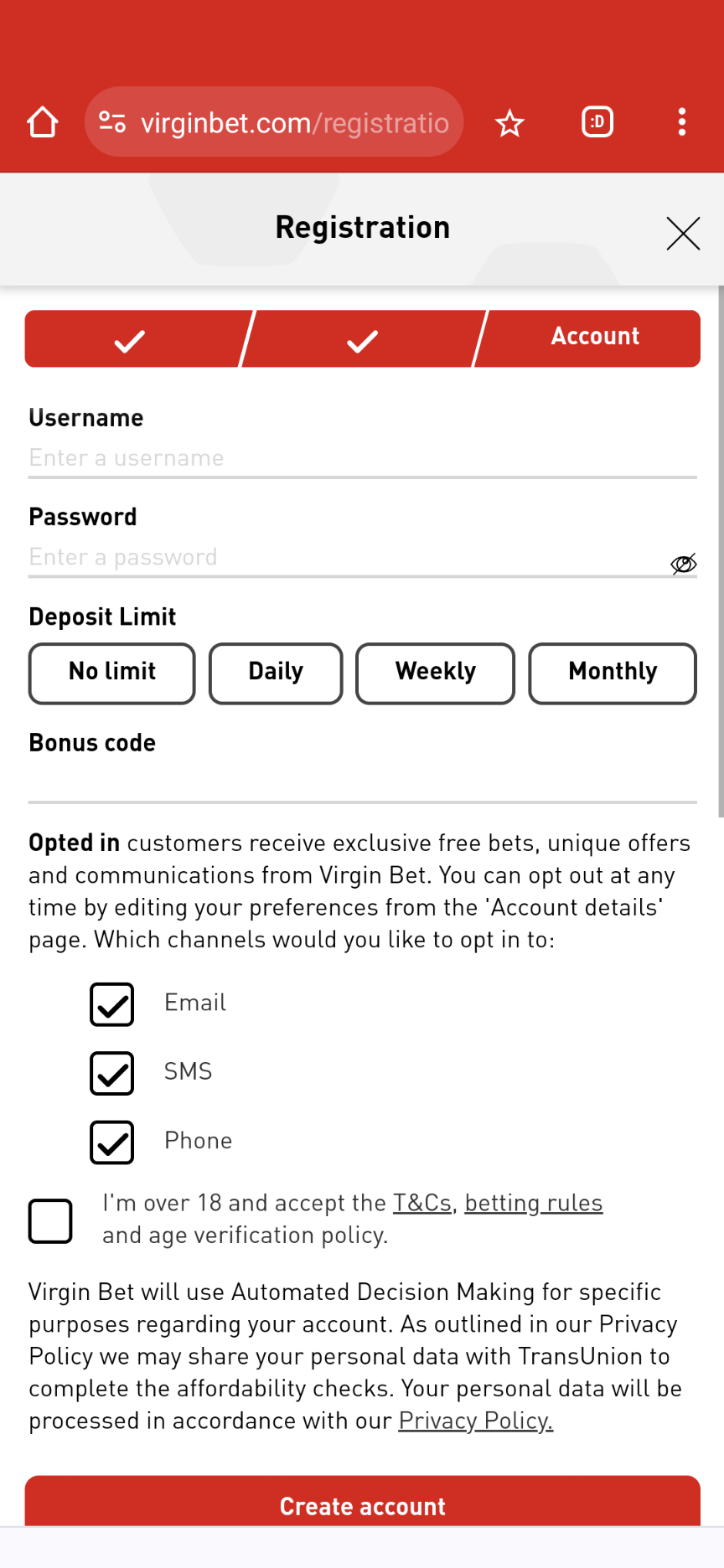The width and height of the screenshot is (724, 1568).
Task: Check the over-18 T&Cs acceptance box
Action: coord(50,1221)
